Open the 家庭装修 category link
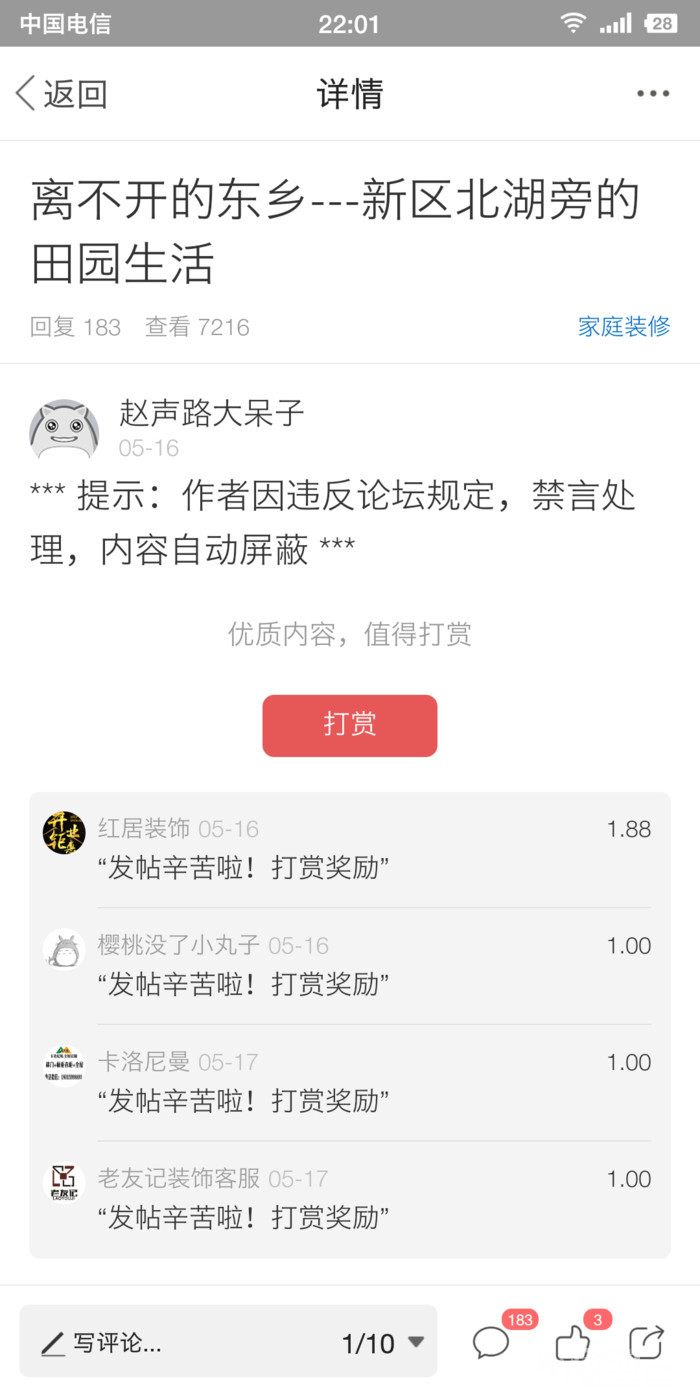Viewport: 700px width, 1400px height. coord(623,326)
